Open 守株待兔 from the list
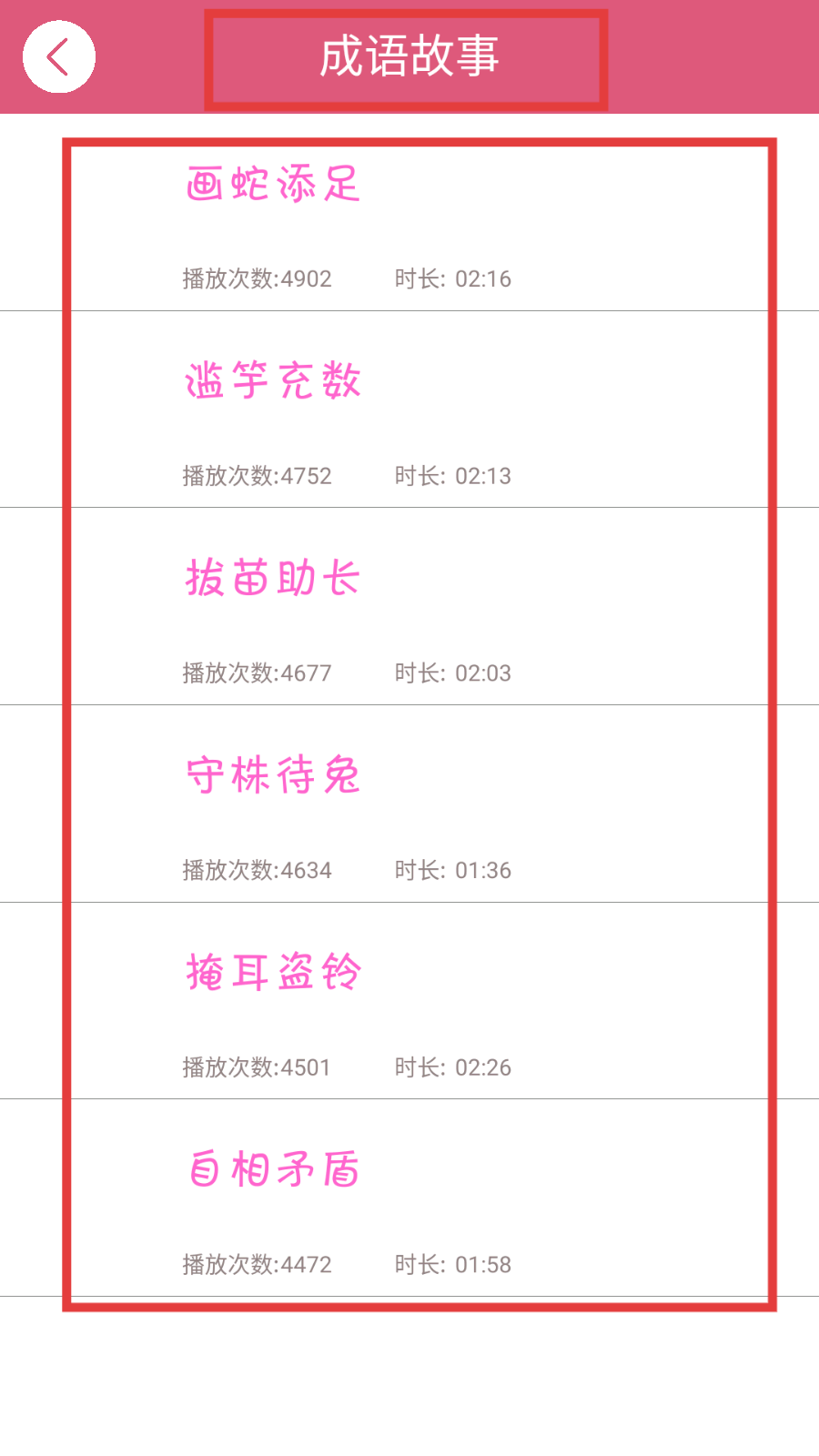 (273, 776)
